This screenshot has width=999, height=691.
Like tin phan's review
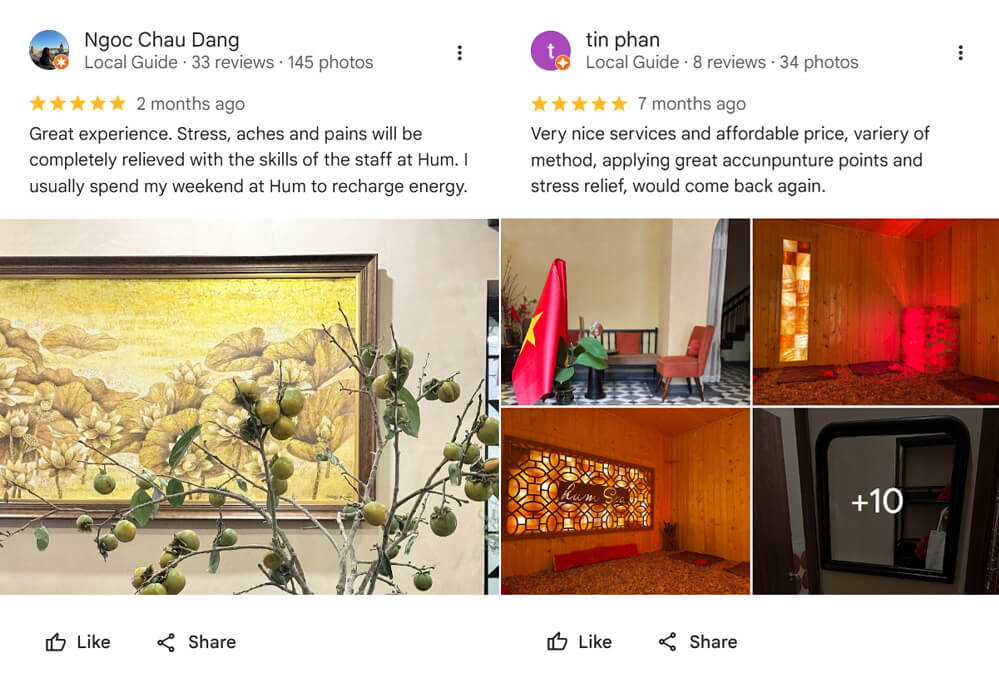click(x=579, y=642)
